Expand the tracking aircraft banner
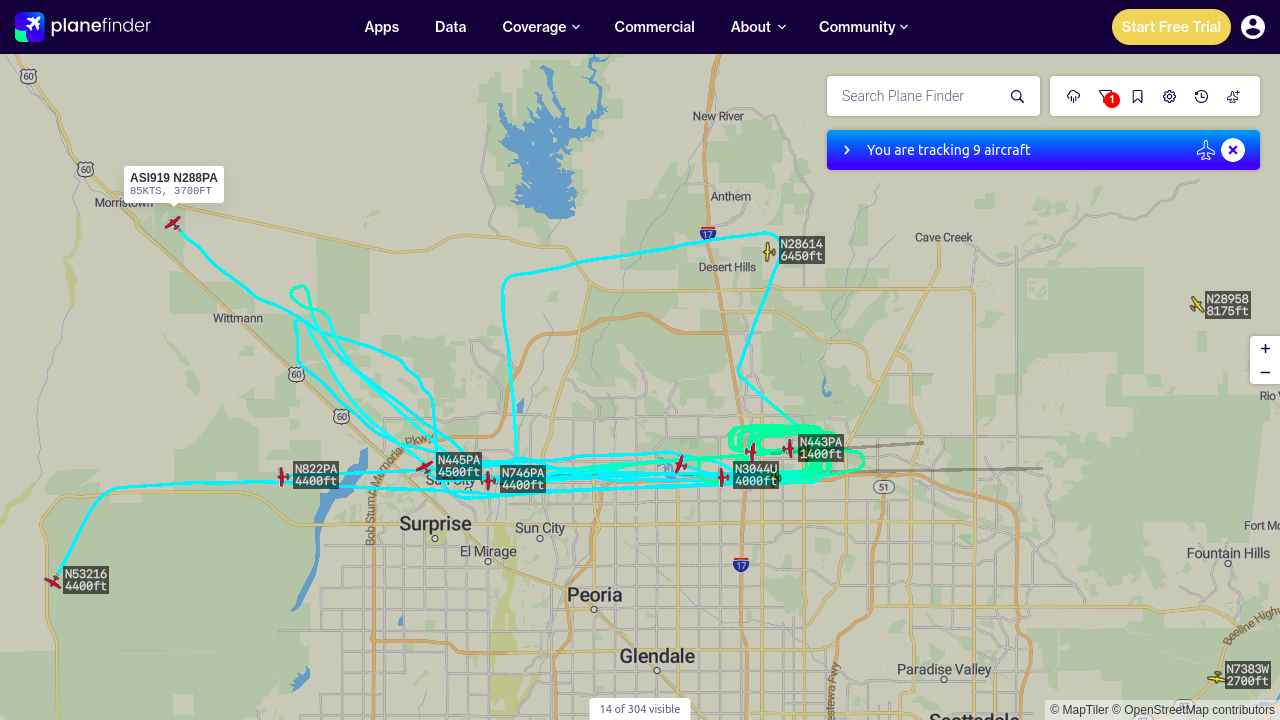1280x720 pixels. [847, 150]
